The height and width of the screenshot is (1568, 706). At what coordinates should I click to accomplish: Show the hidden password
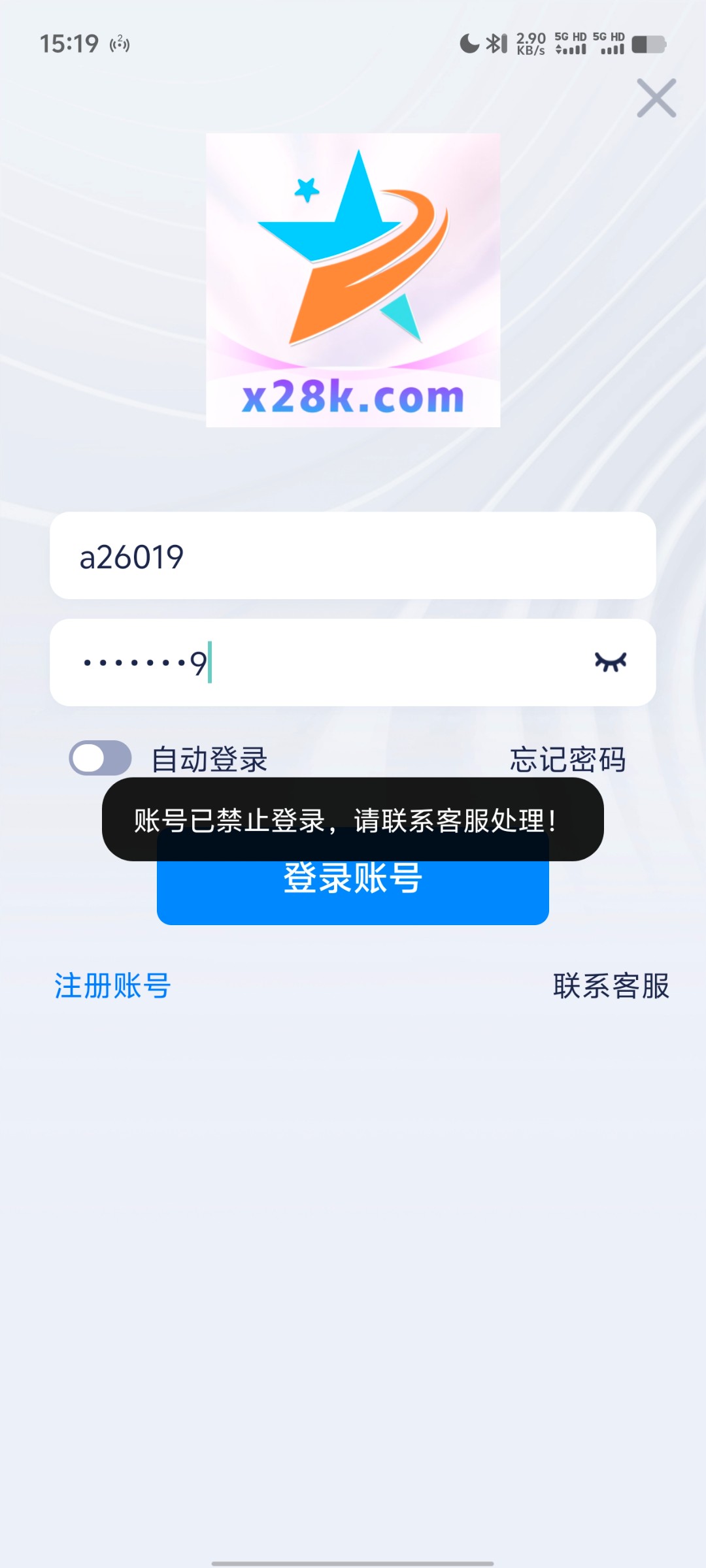tap(610, 662)
